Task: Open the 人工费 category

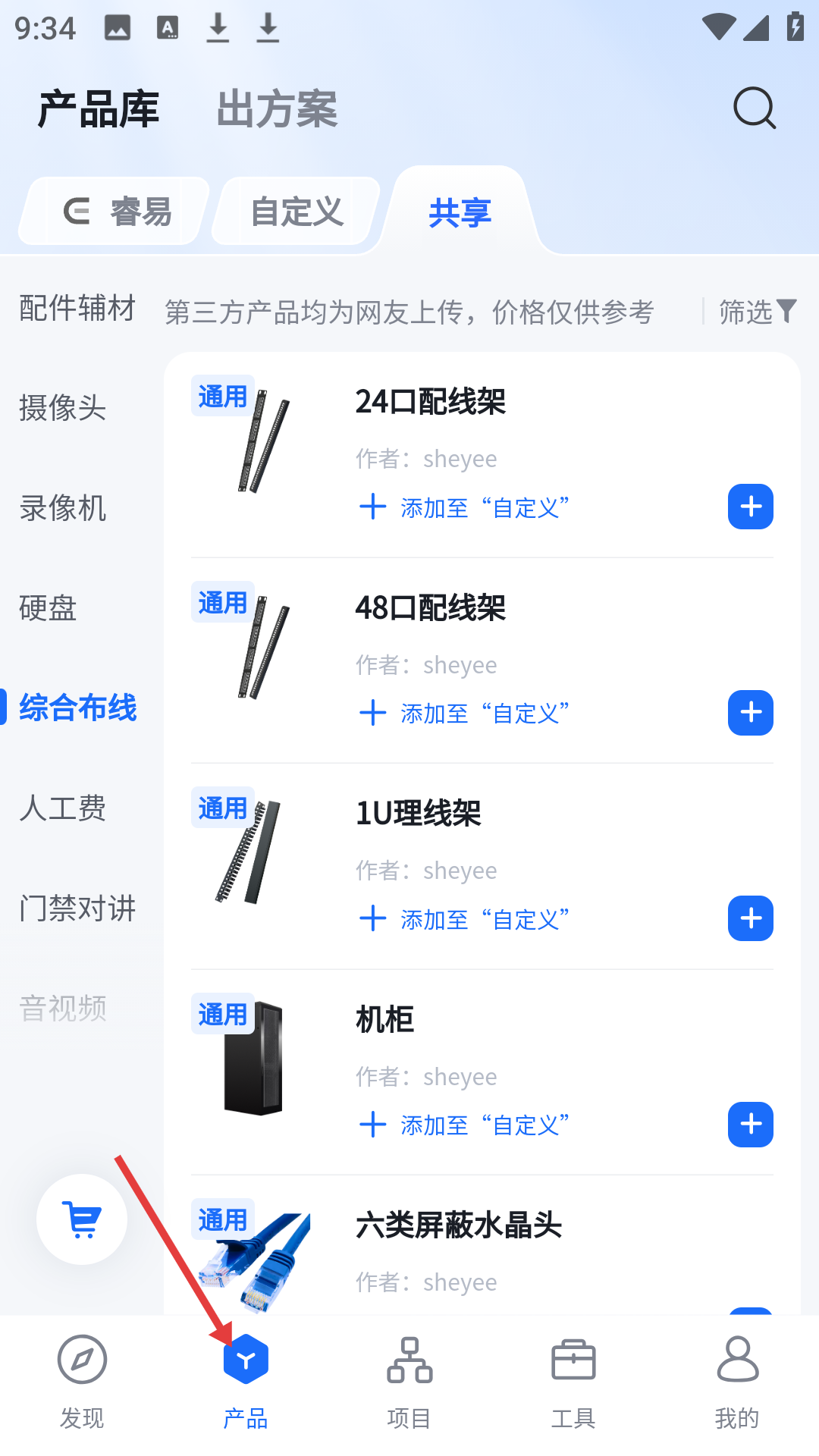Action: click(x=63, y=808)
